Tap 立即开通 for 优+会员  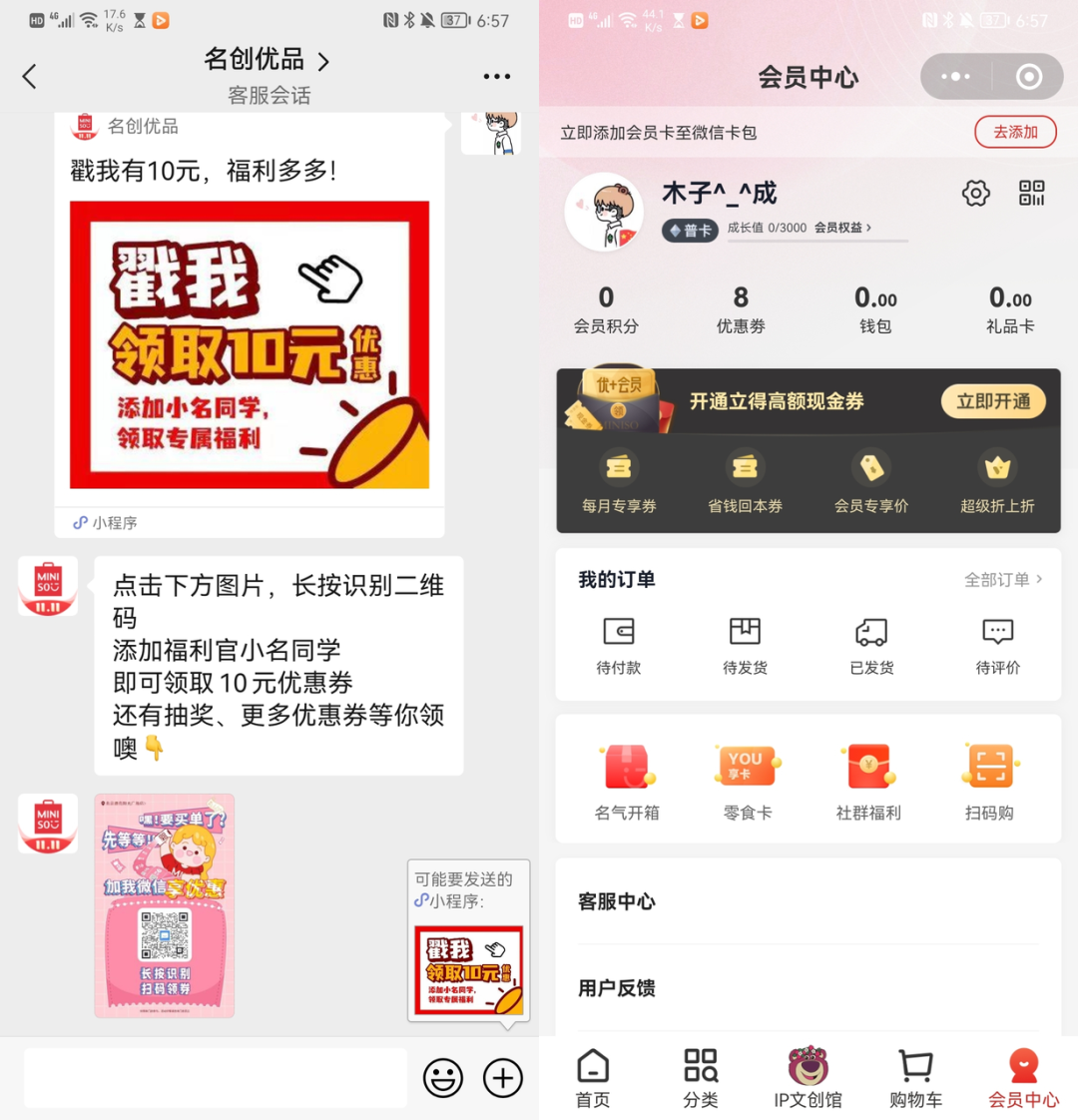coord(993,401)
